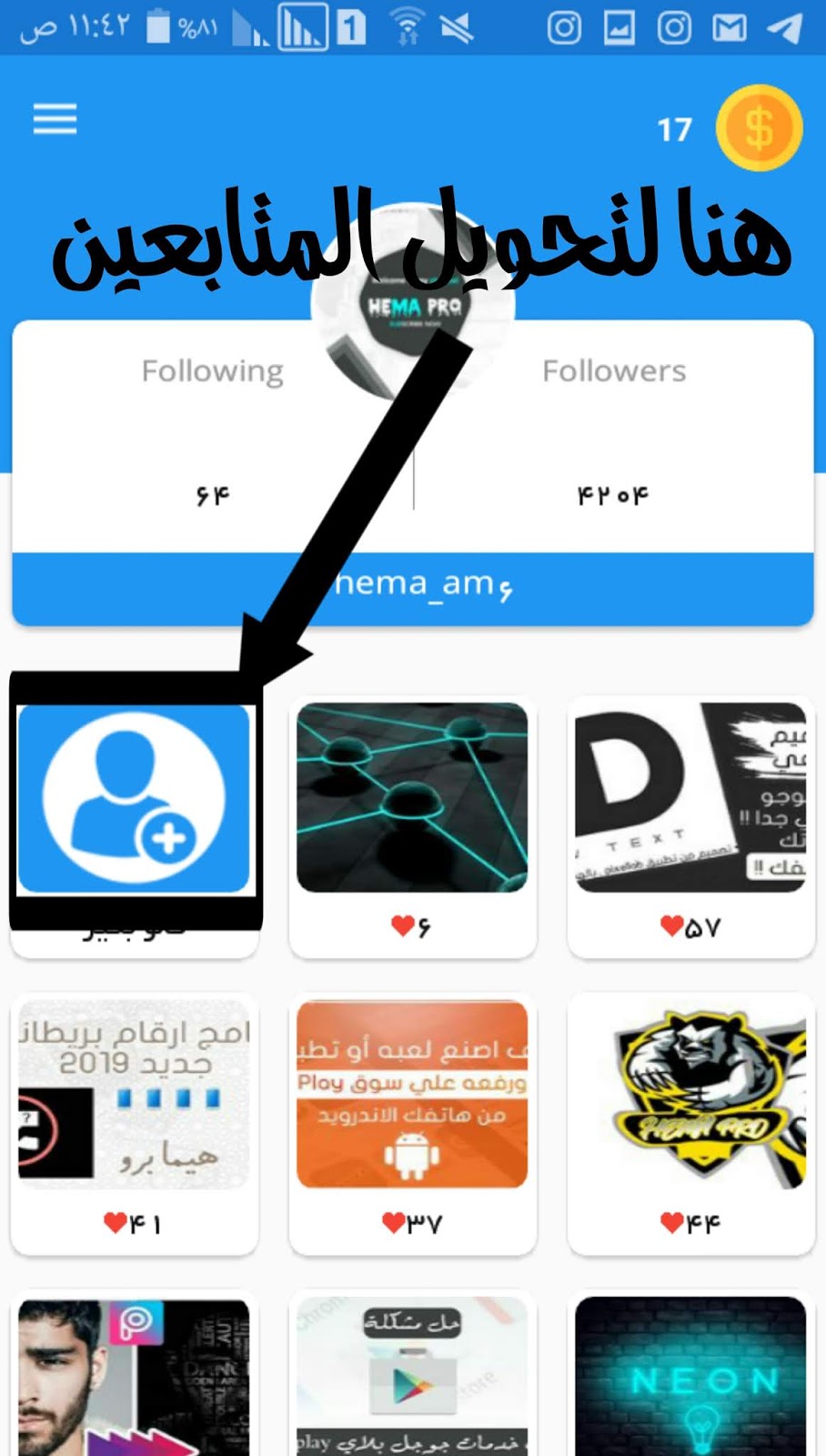This screenshot has height=1456, width=826.
Task: Open the Google Play services post
Action: point(412,1376)
